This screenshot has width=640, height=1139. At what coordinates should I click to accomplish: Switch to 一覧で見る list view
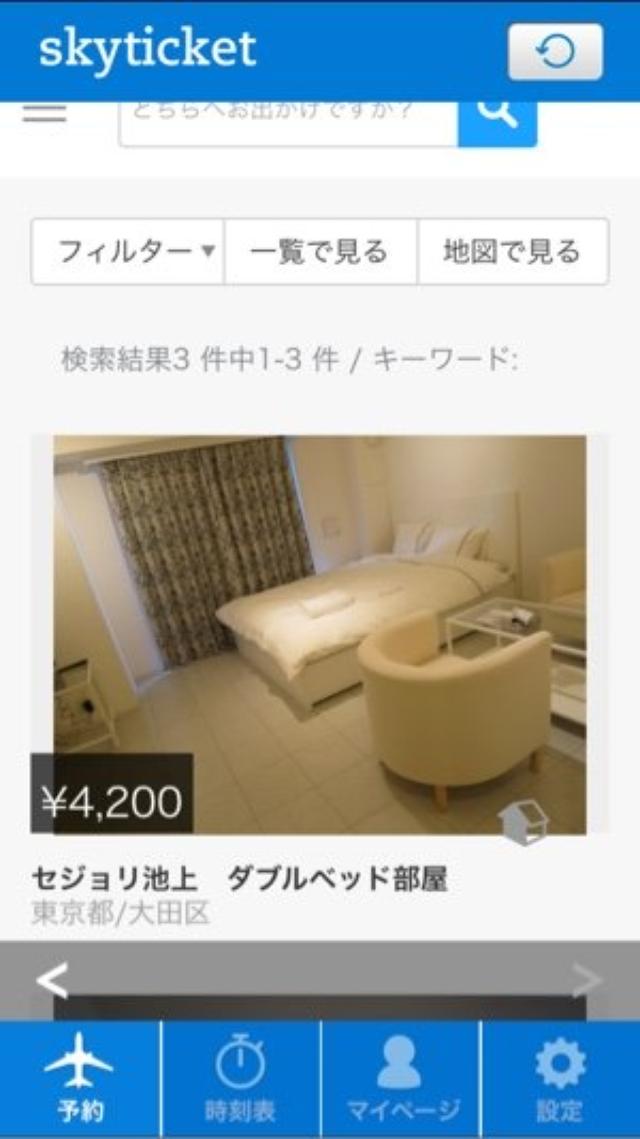320,252
